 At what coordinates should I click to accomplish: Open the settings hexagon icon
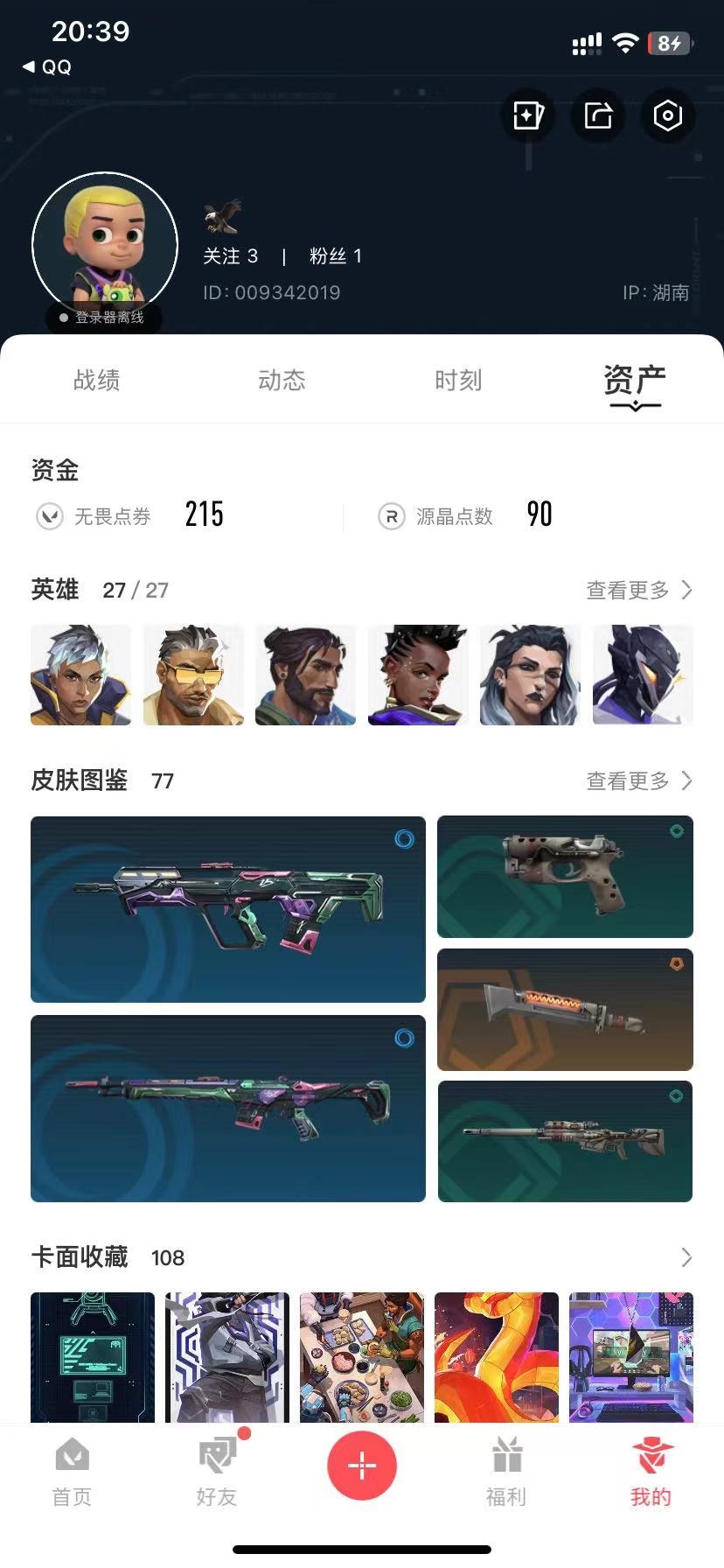[667, 115]
